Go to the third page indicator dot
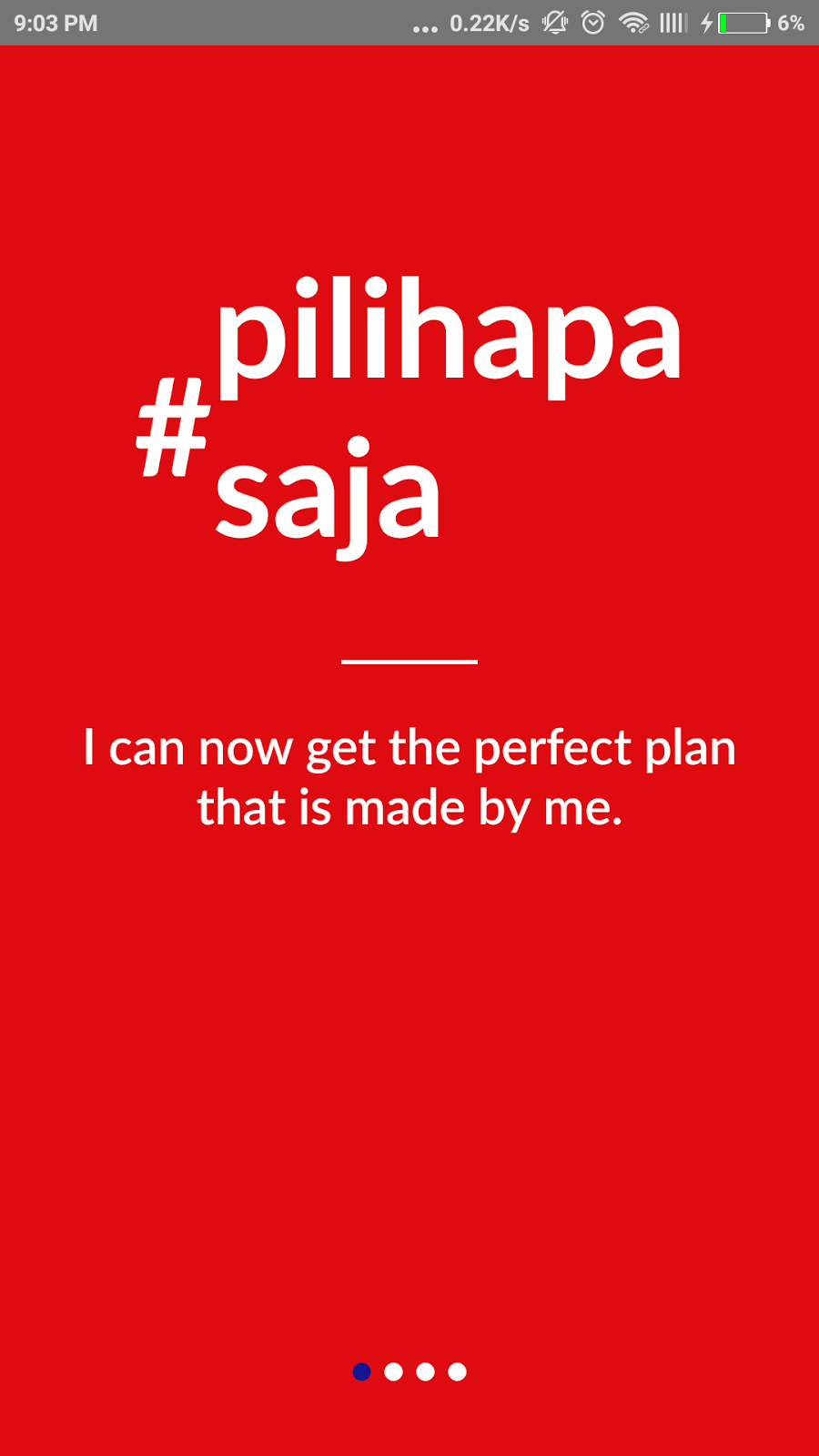 tap(425, 1371)
